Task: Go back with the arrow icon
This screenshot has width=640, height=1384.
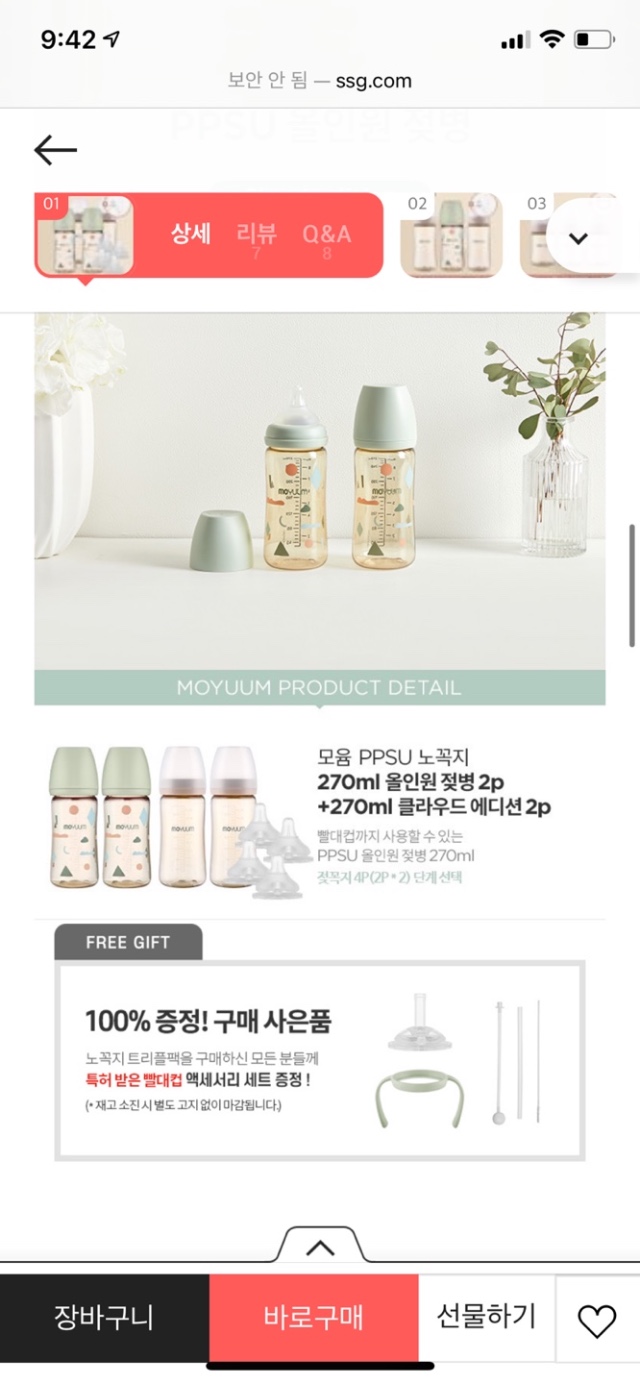Action: point(55,150)
